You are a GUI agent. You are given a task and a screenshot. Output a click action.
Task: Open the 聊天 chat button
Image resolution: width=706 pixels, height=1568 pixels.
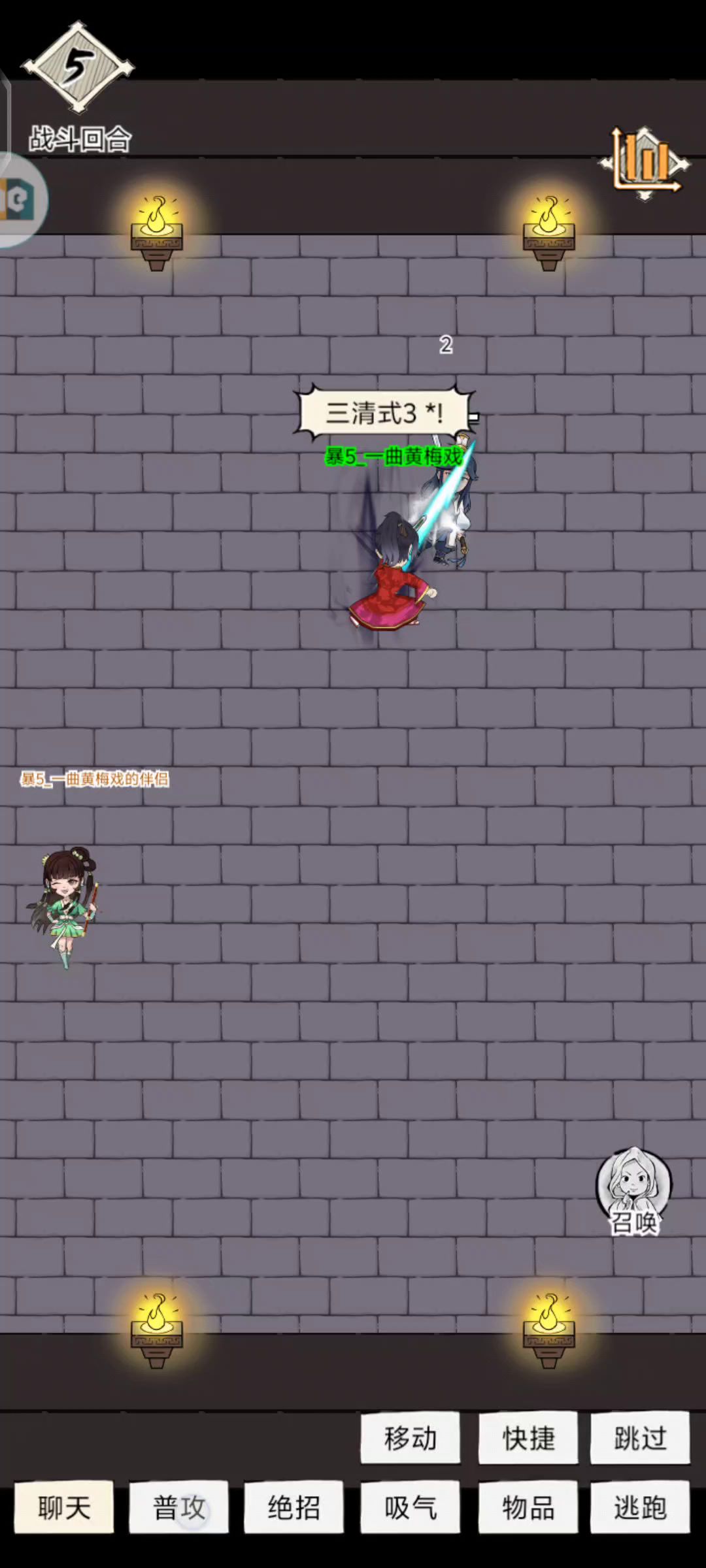64,1508
